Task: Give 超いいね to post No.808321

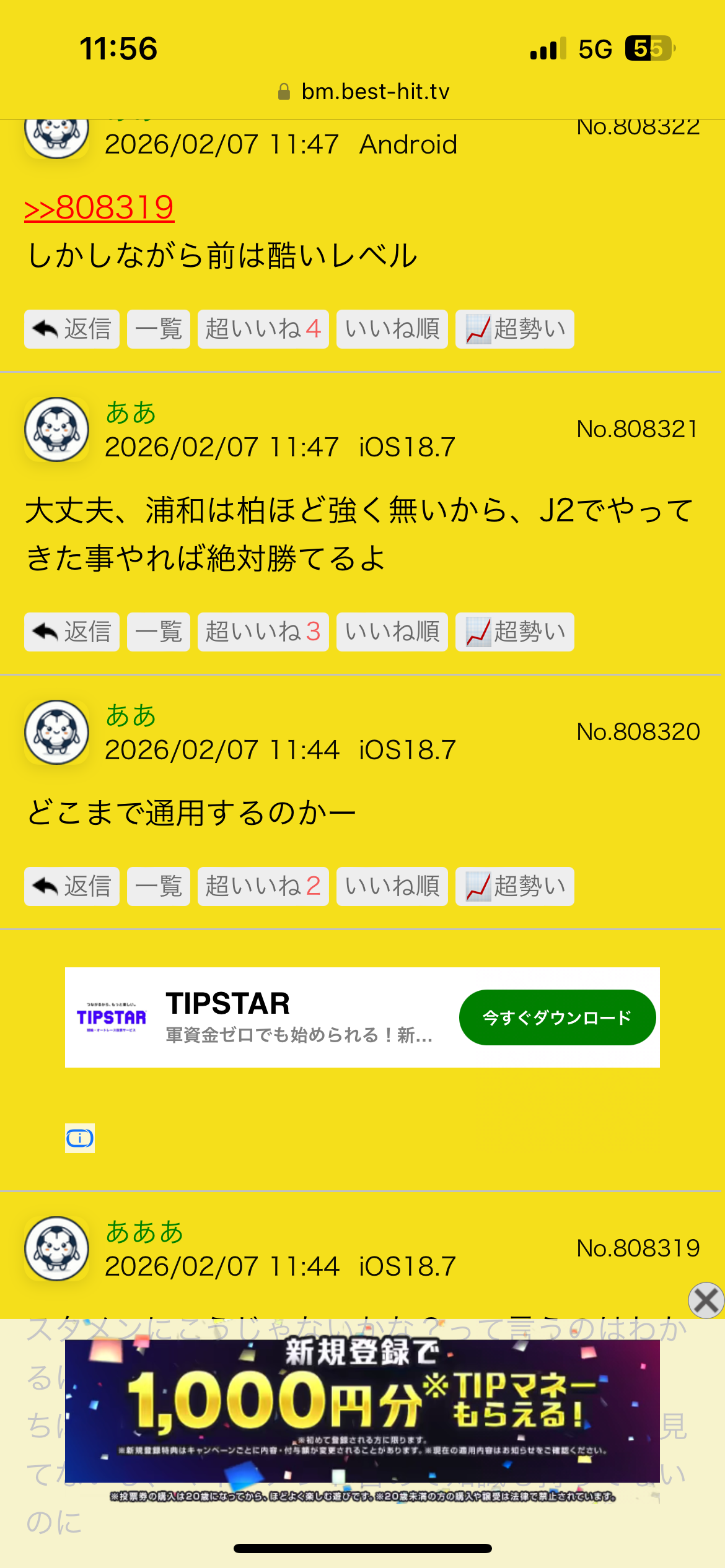Action: pos(263,632)
